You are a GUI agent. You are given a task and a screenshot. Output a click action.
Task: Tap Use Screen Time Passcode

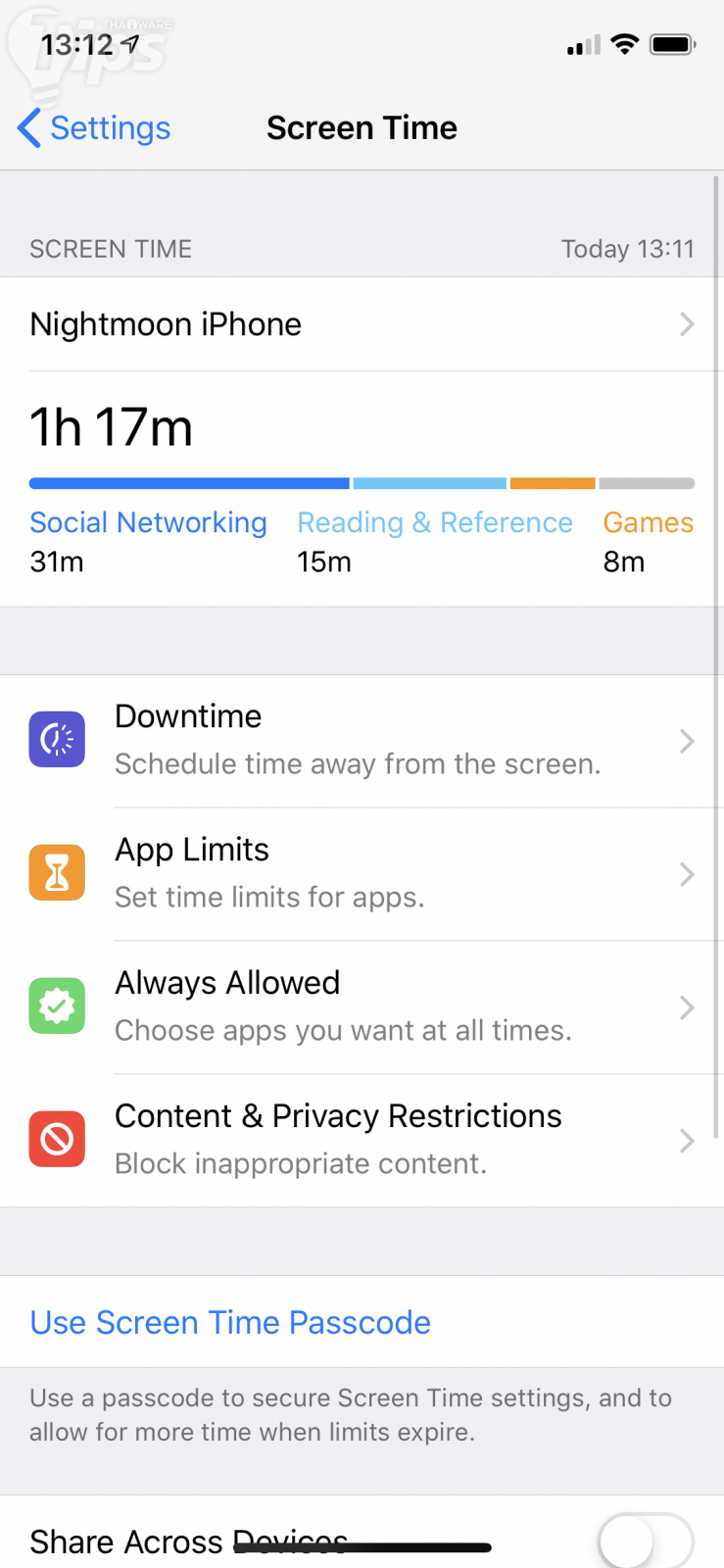[x=231, y=1322]
